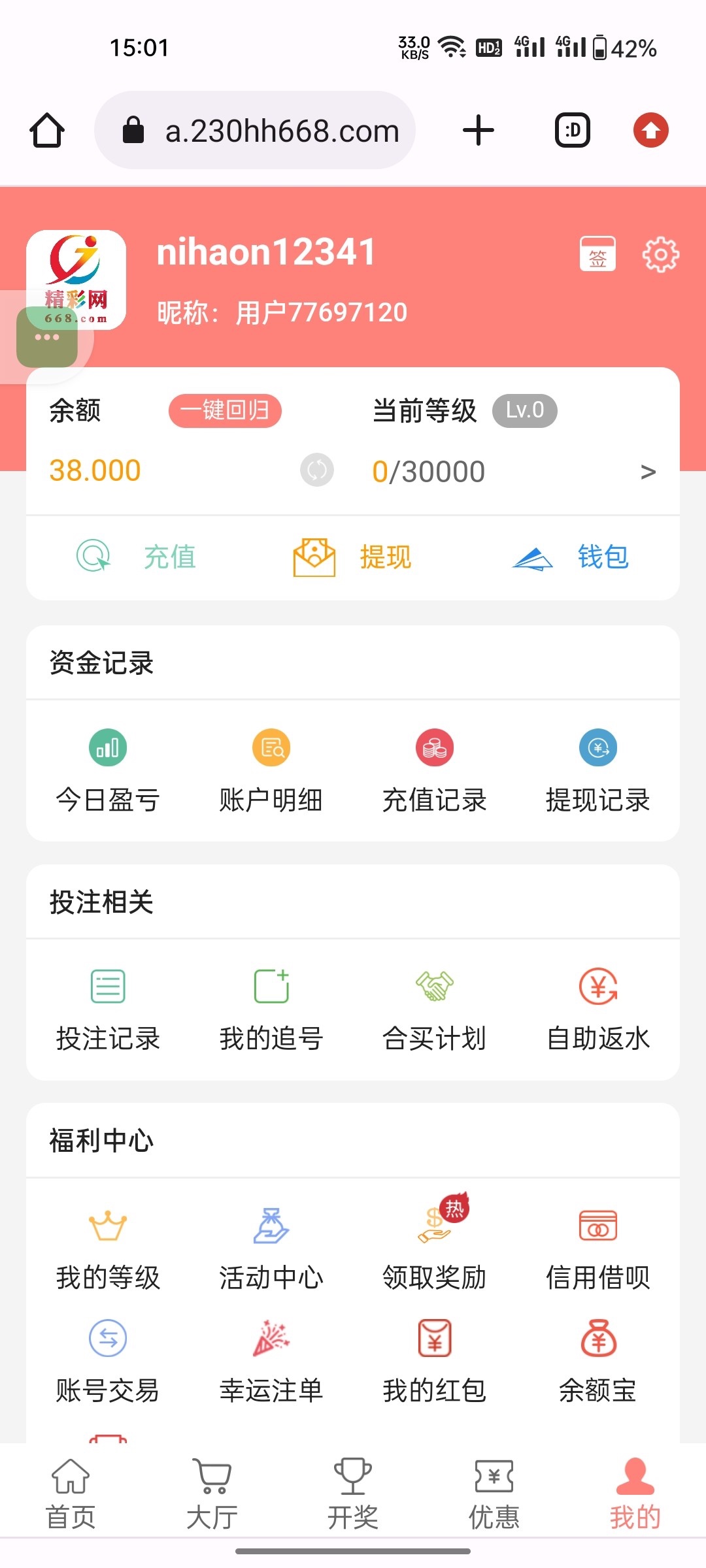Image resolution: width=706 pixels, height=1568 pixels.
Task: Expand the current level details arrow
Action: [648, 471]
